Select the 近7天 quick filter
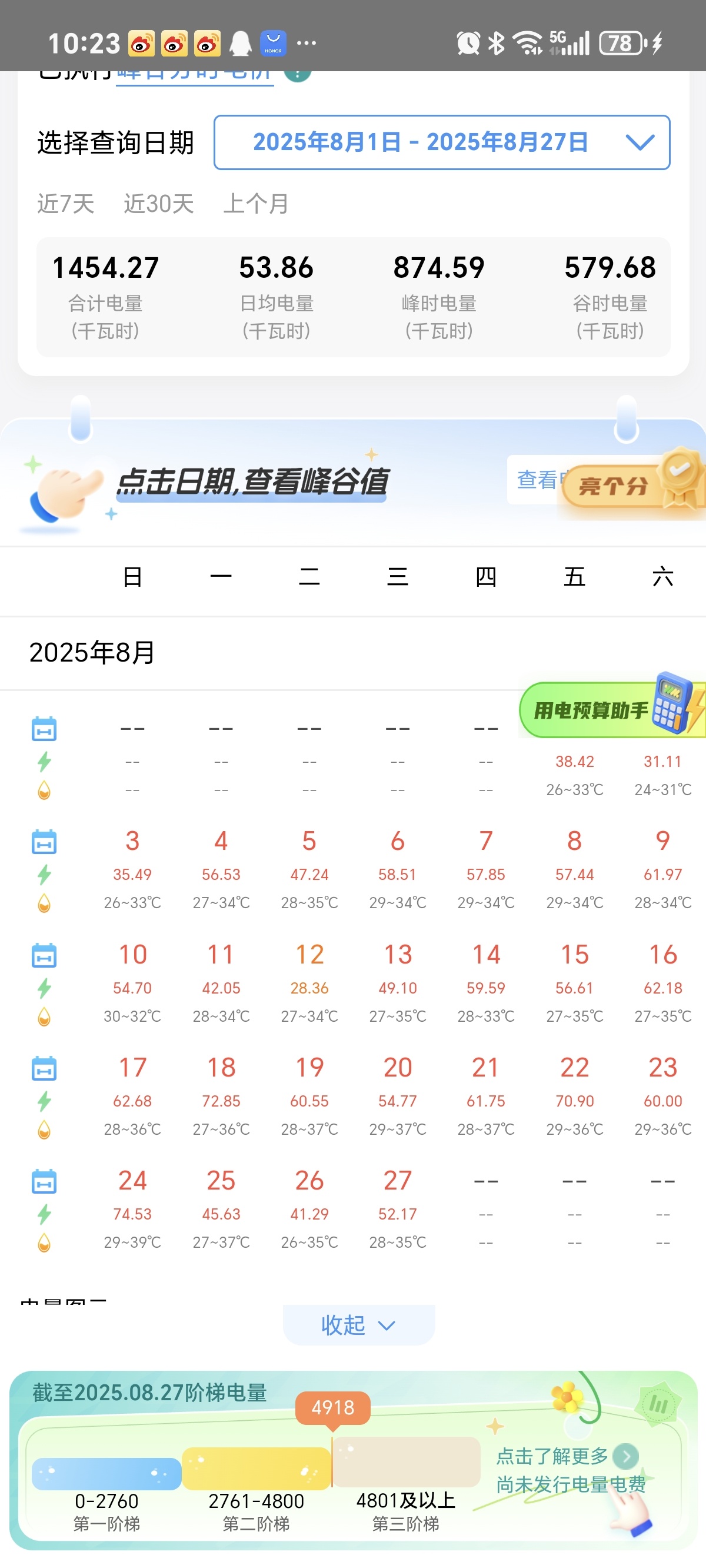This screenshot has width=706, height=1568. 66,204
